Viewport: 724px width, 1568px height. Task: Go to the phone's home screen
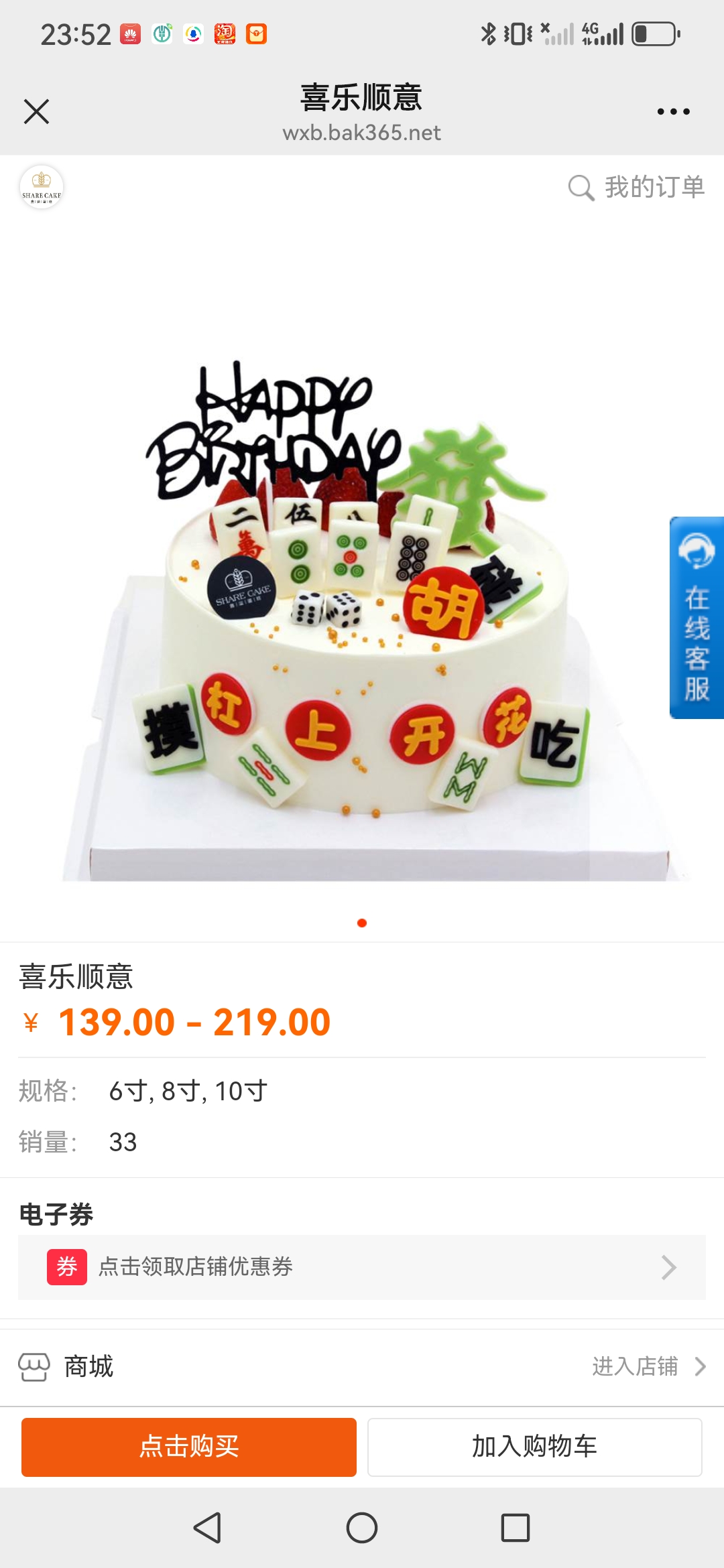(362, 1528)
